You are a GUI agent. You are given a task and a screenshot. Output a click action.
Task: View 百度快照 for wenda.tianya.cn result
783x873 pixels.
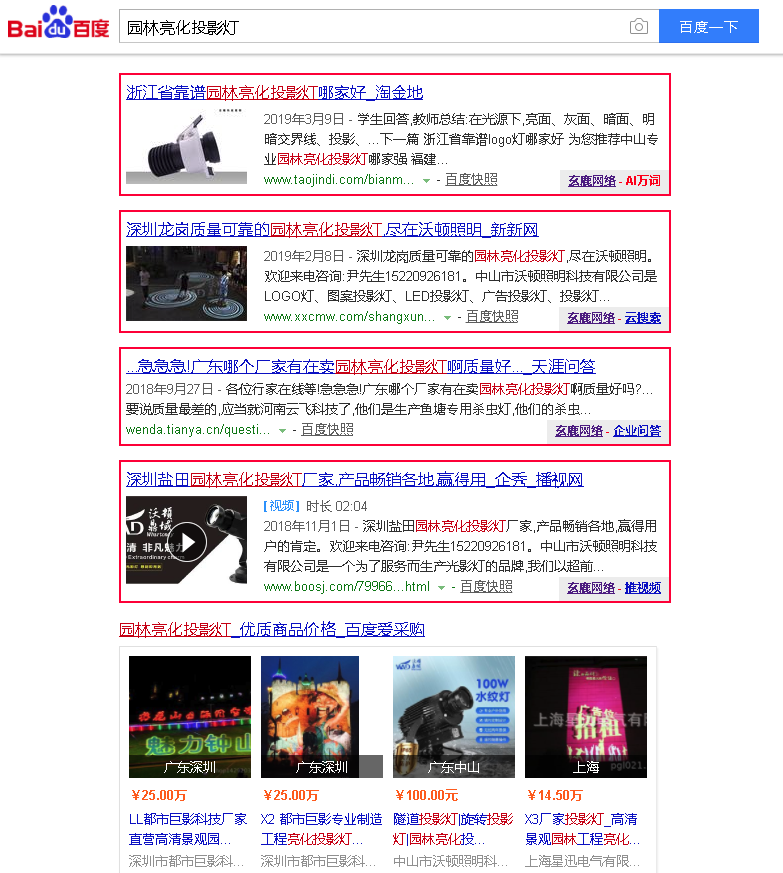pos(327,430)
